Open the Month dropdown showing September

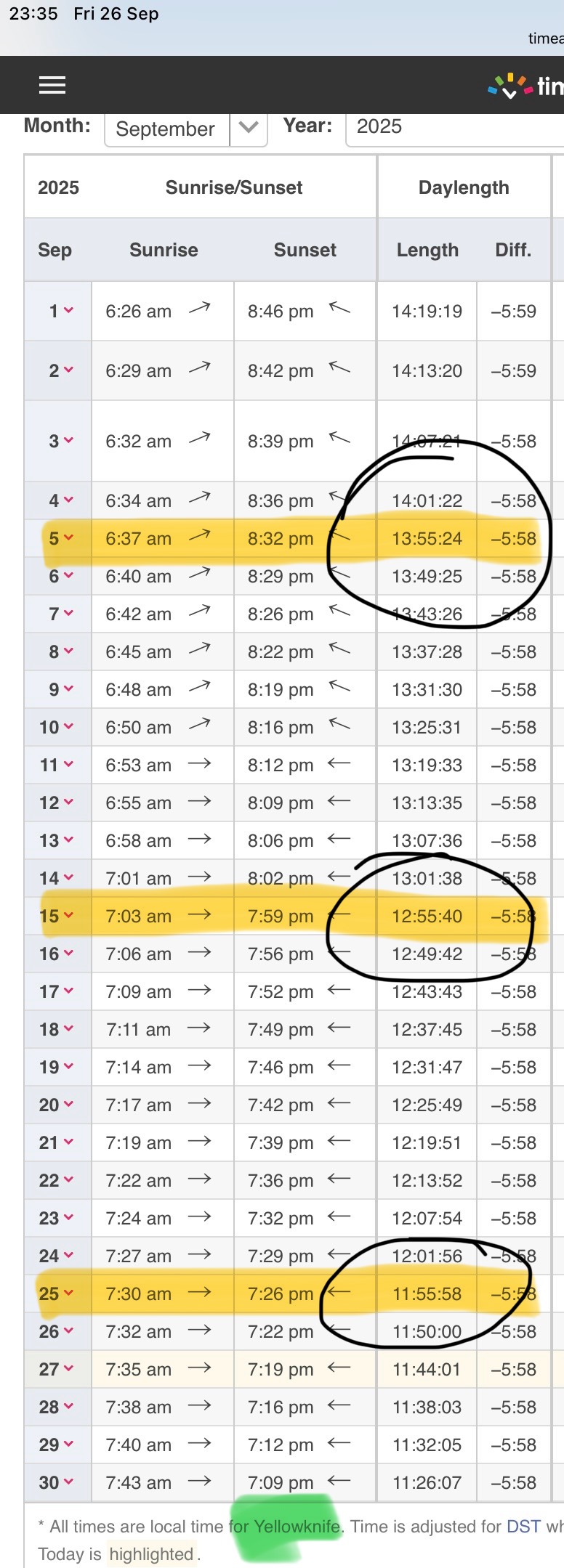[x=185, y=129]
